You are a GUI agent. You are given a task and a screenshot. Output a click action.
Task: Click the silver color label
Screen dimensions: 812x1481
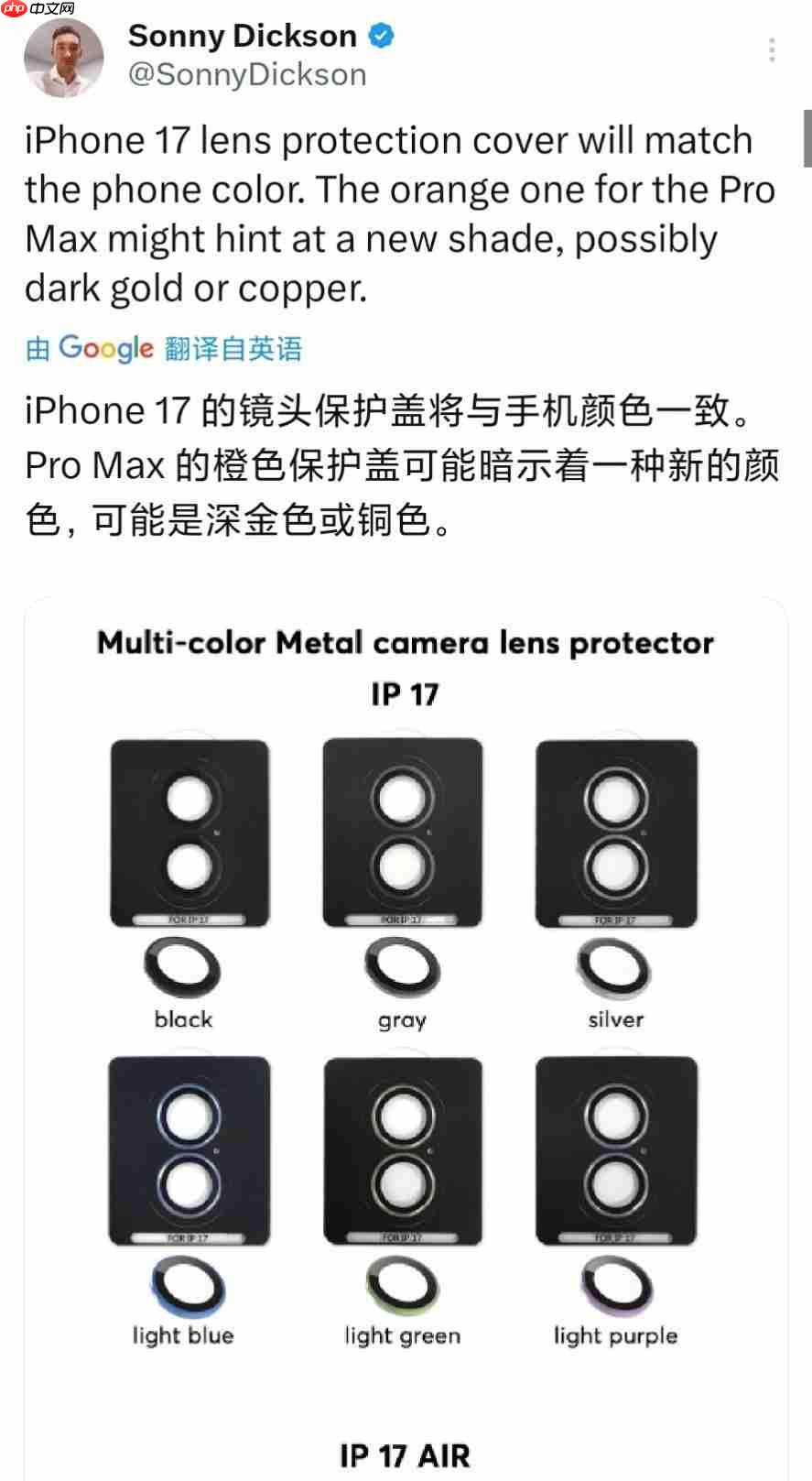(x=615, y=1019)
